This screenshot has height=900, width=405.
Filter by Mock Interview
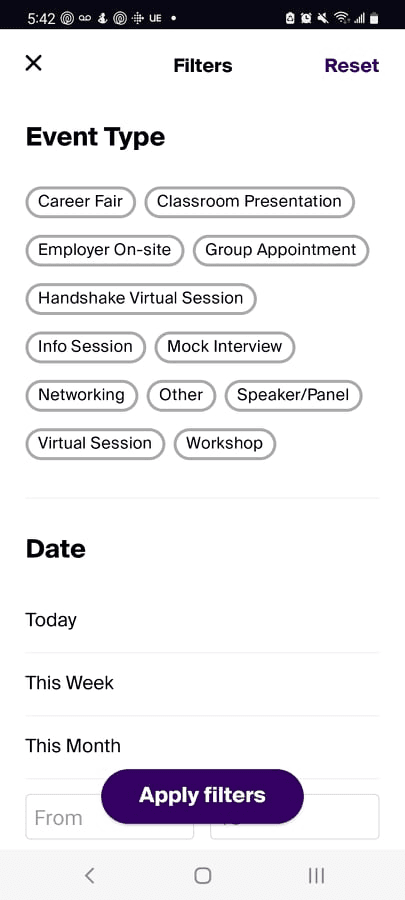click(x=225, y=347)
